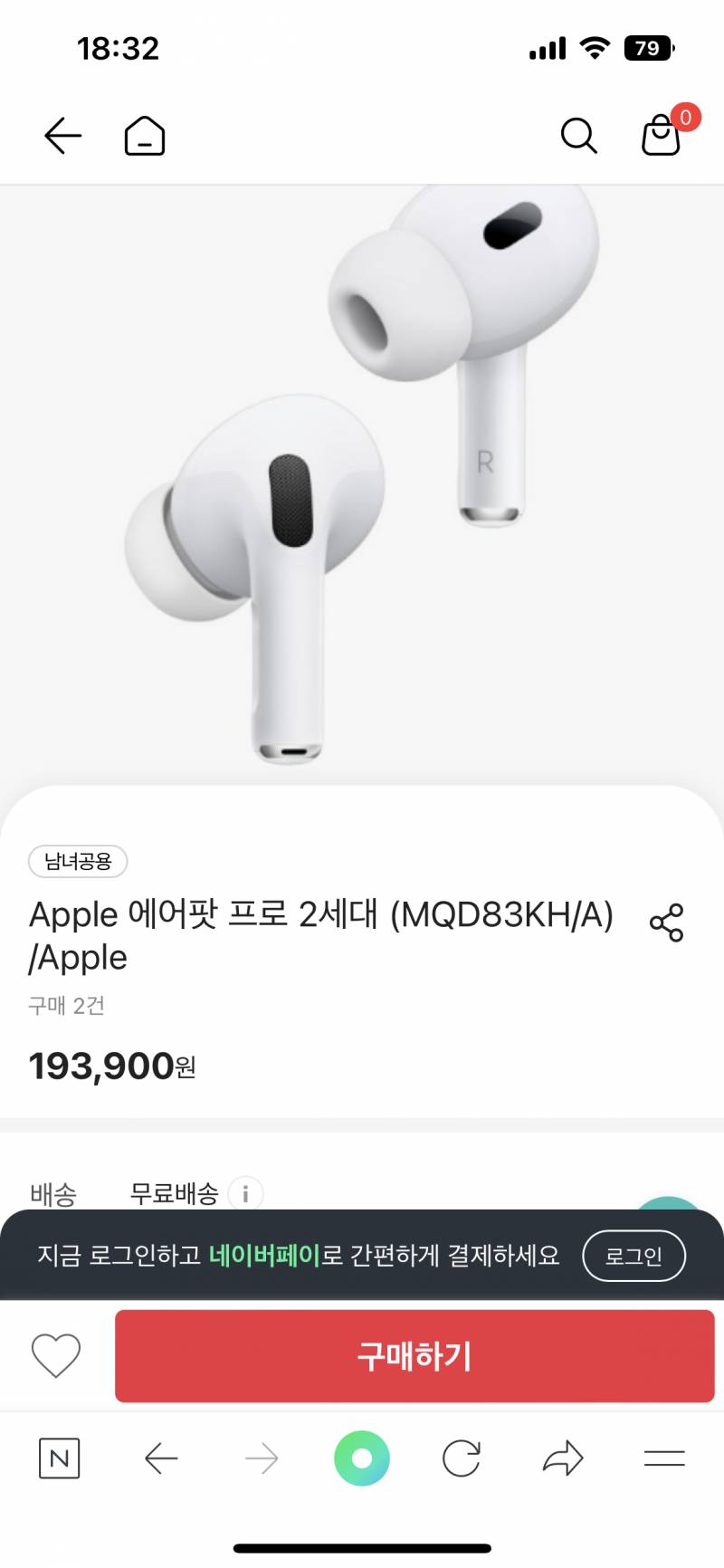The width and height of the screenshot is (724, 1568).
Task: Share the page from the browser toolbar
Action: click(x=563, y=1458)
